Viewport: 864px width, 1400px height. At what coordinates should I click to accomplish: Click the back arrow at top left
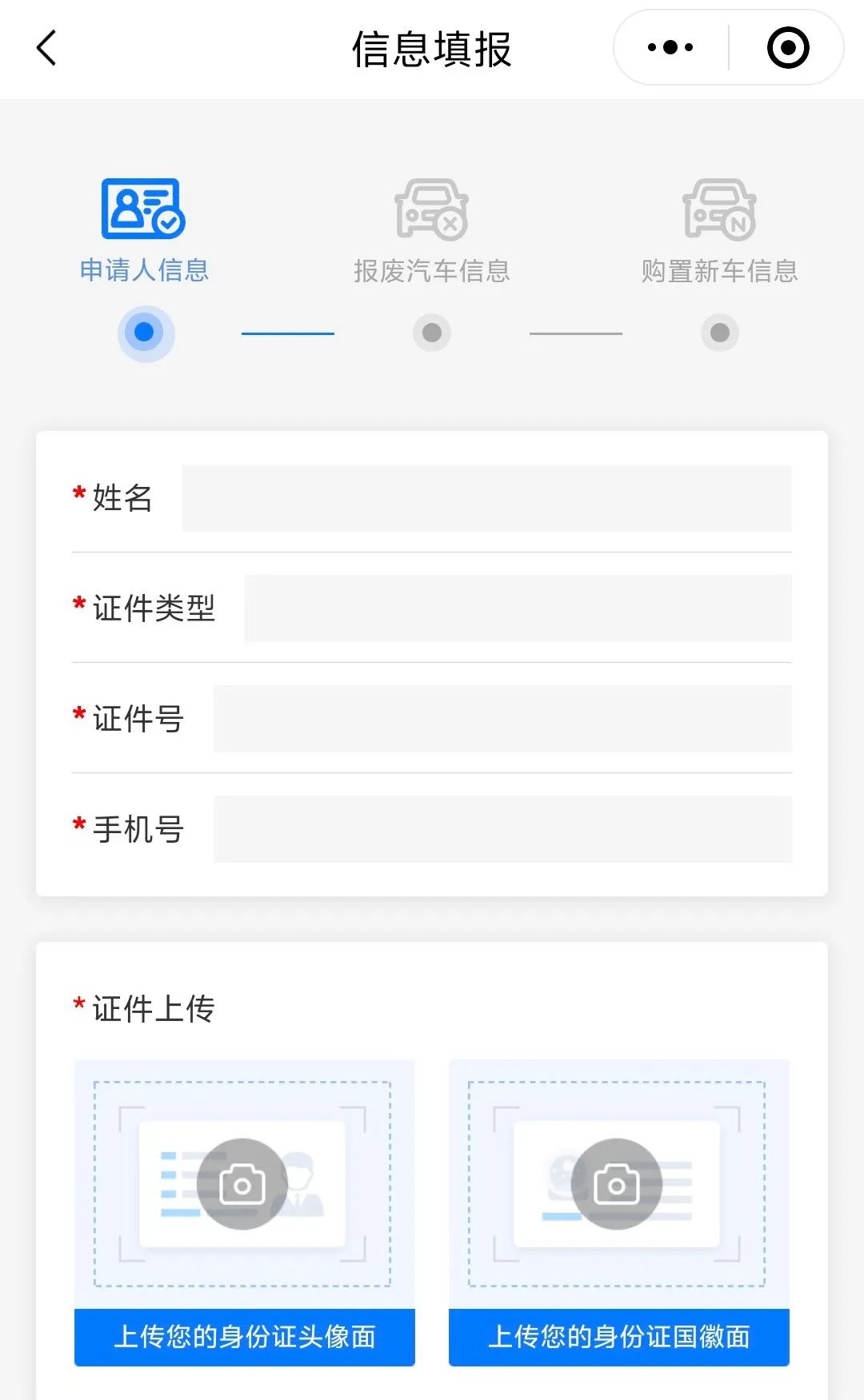point(46,48)
